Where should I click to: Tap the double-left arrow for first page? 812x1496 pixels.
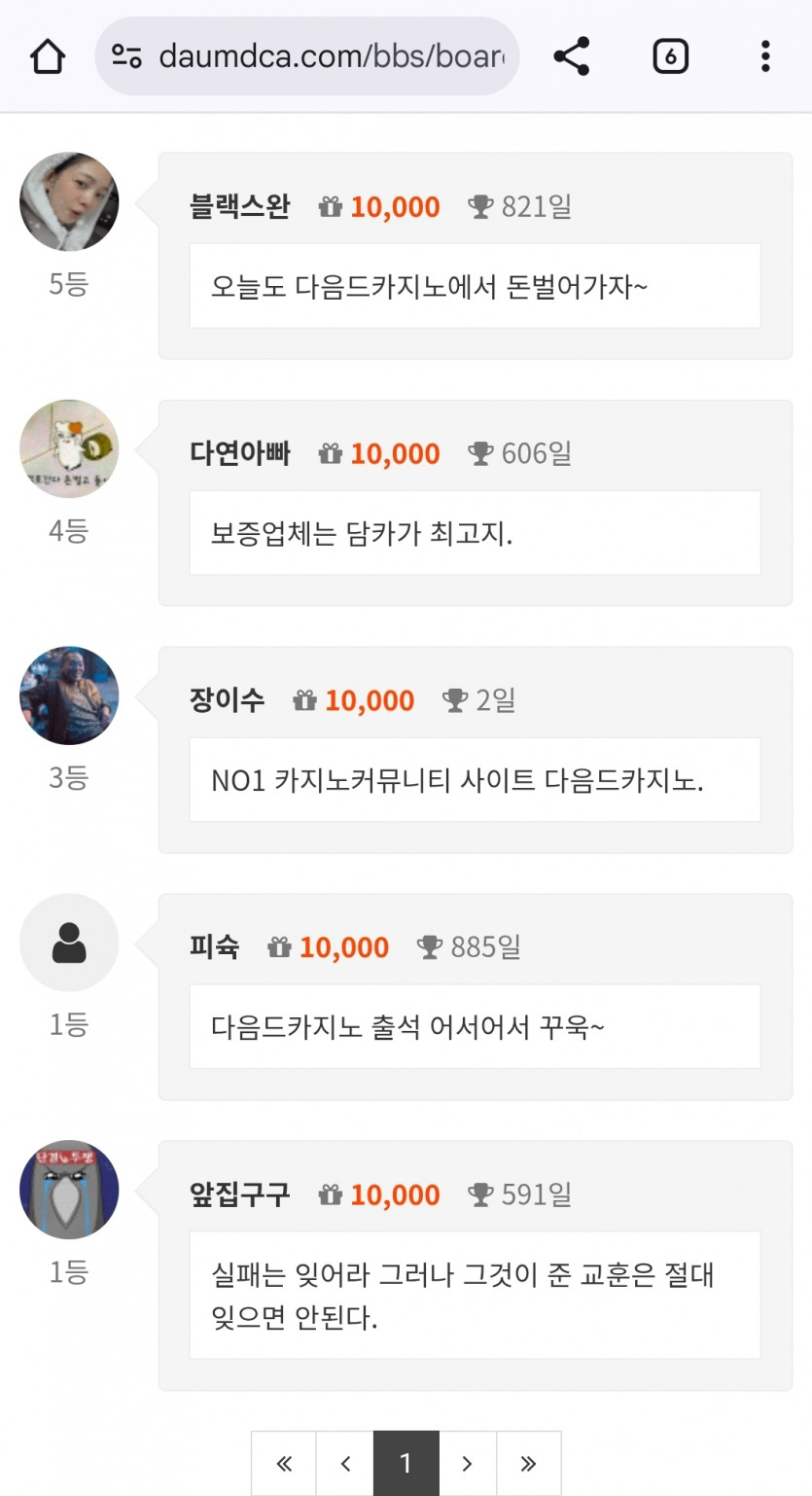[x=283, y=1463]
